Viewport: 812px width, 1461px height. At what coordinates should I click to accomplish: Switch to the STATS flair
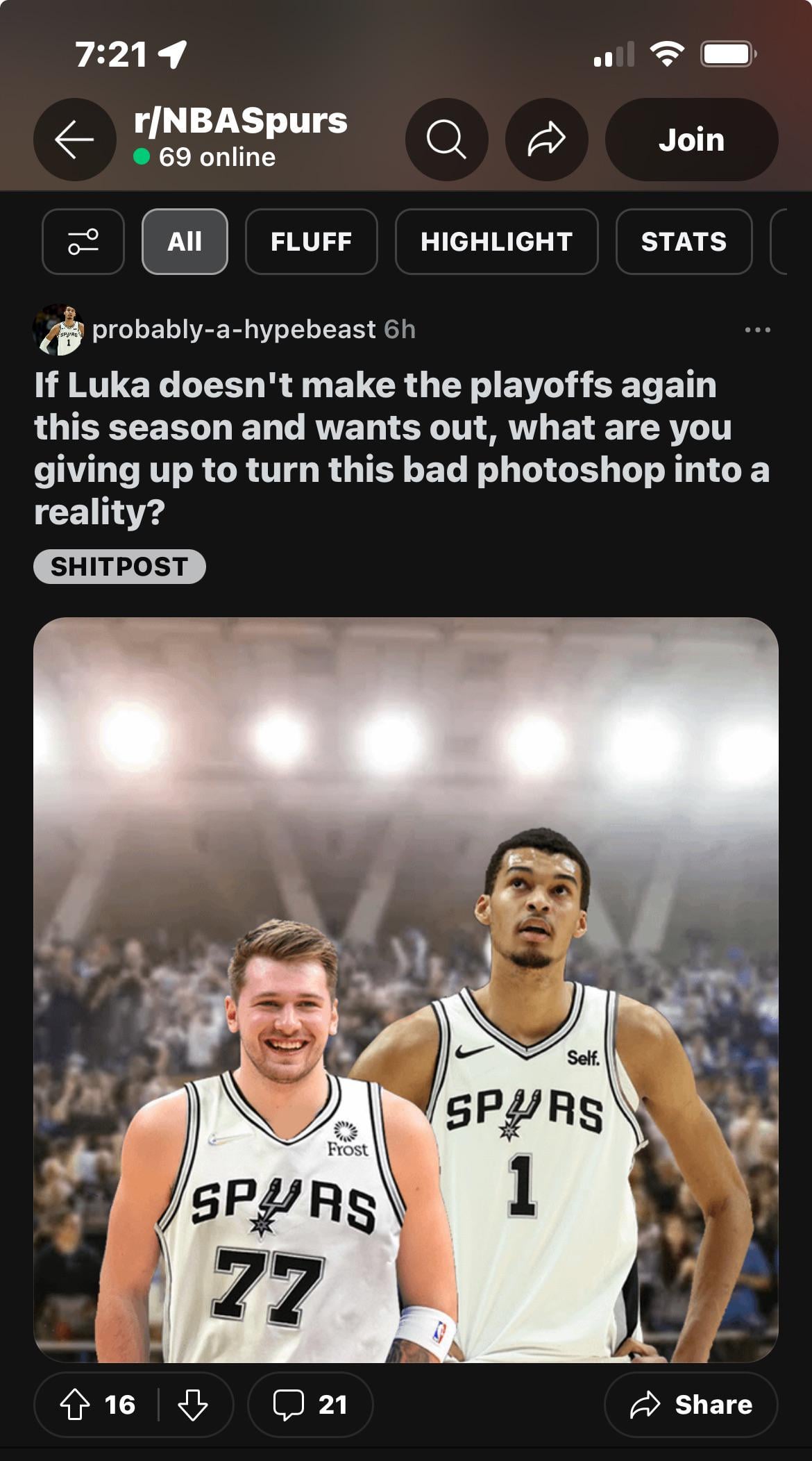click(x=684, y=242)
